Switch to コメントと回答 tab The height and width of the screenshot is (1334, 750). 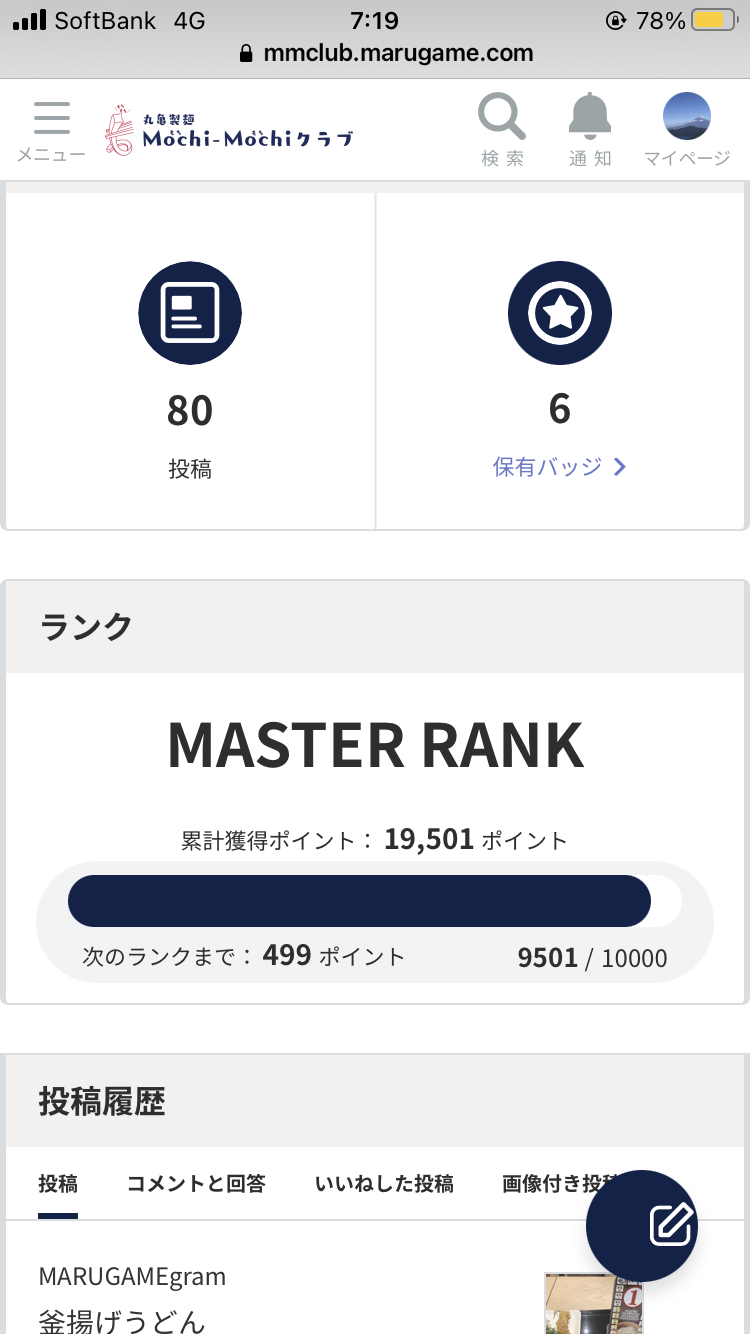[x=196, y=1184]
